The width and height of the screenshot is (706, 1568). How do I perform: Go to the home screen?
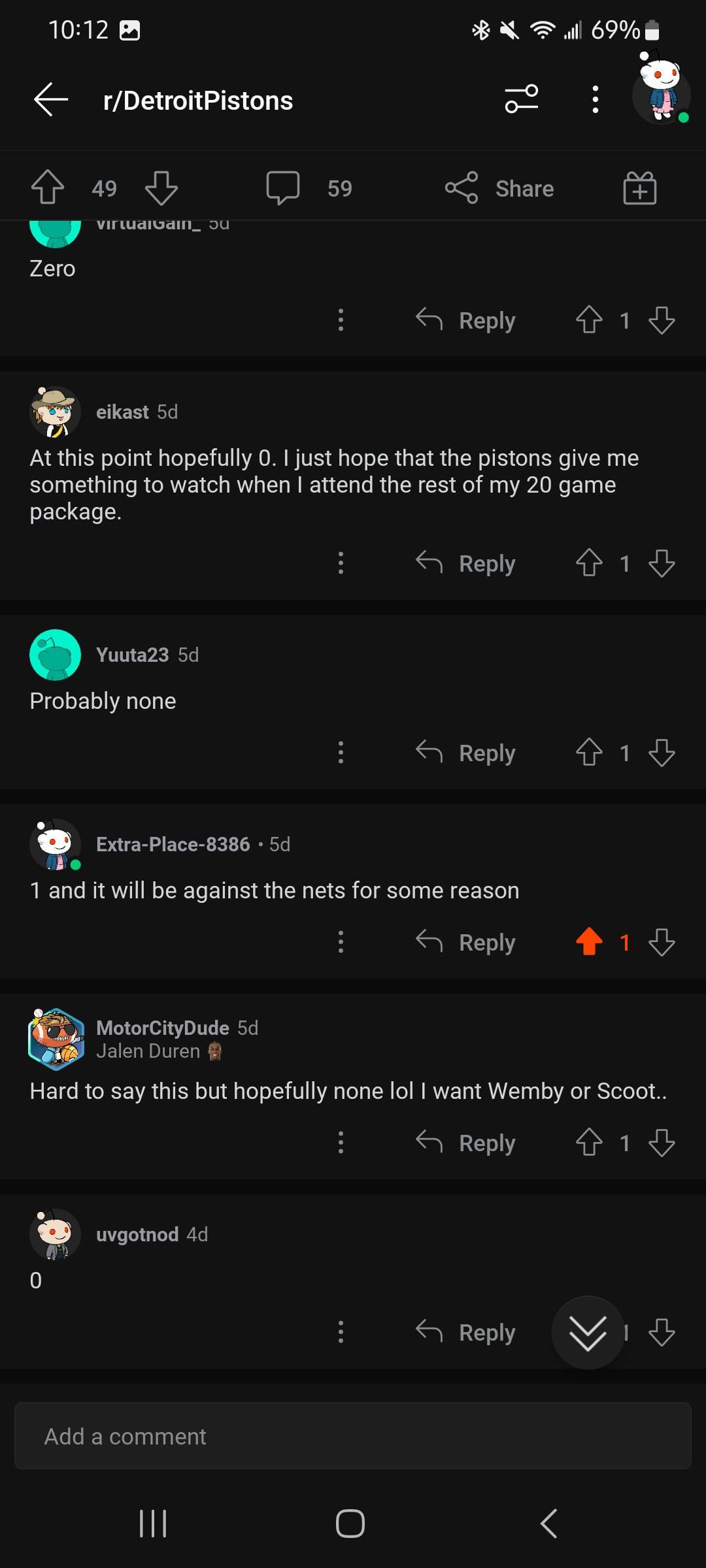point(350,1524)
